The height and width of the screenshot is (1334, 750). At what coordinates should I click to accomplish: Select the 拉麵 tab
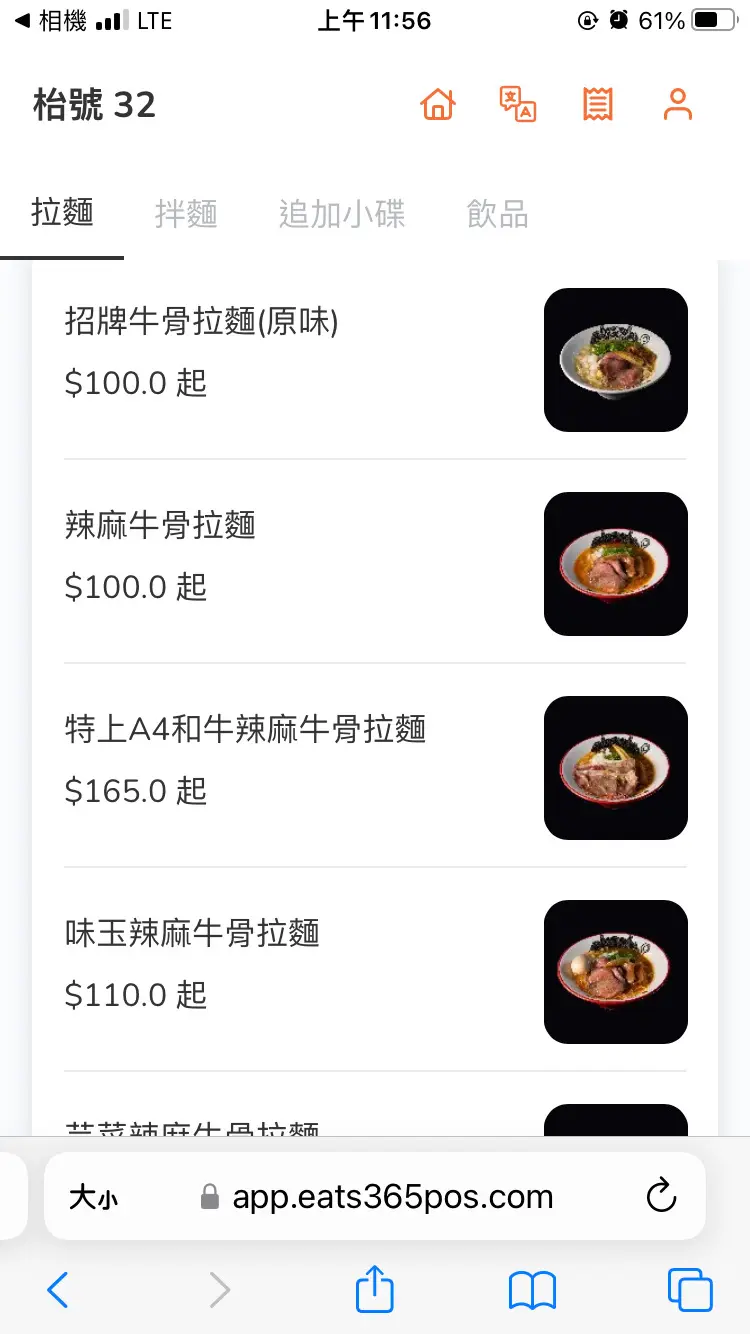point(62,214)
